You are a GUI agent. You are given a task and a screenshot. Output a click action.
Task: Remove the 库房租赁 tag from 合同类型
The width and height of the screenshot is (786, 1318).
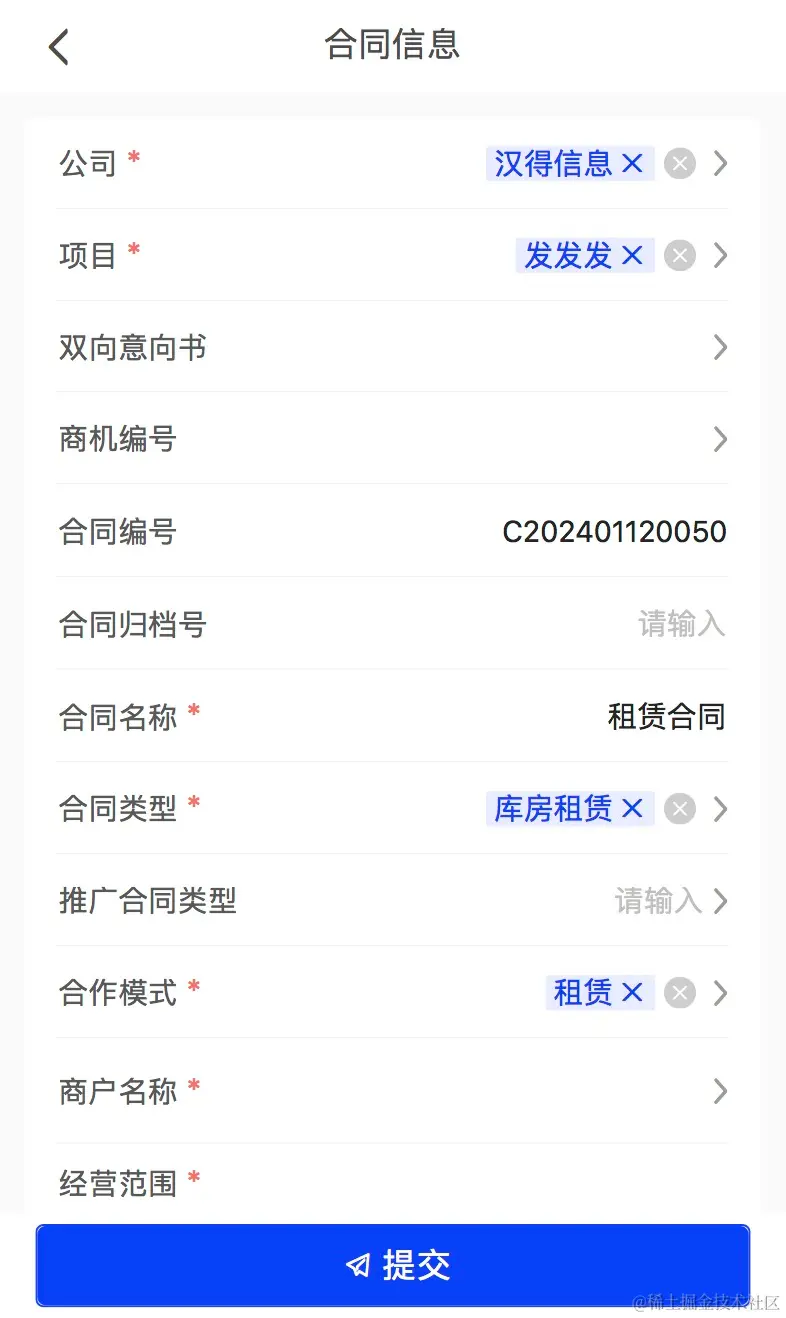click(x=632, y=808)
